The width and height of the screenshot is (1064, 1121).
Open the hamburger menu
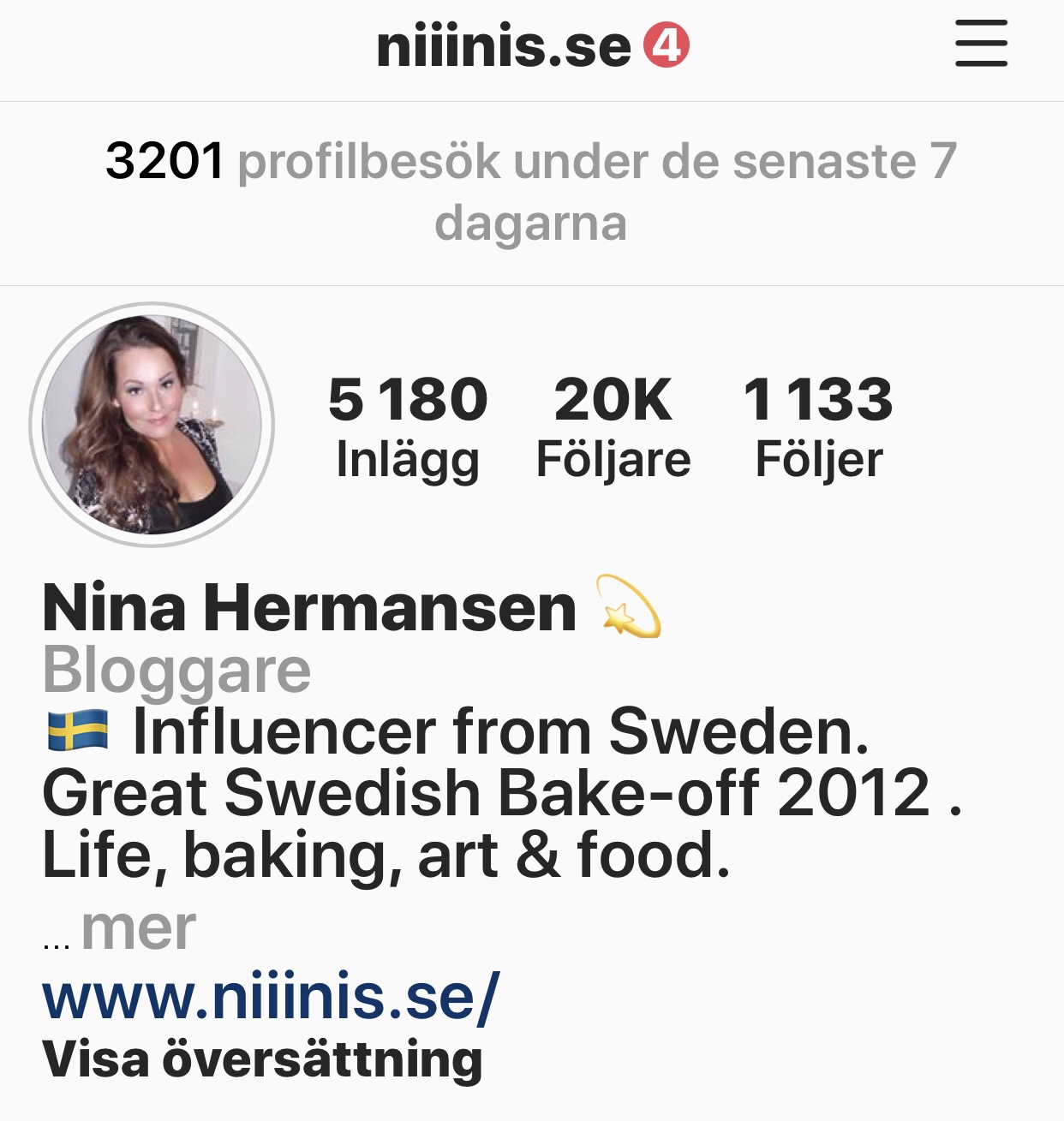981,45
